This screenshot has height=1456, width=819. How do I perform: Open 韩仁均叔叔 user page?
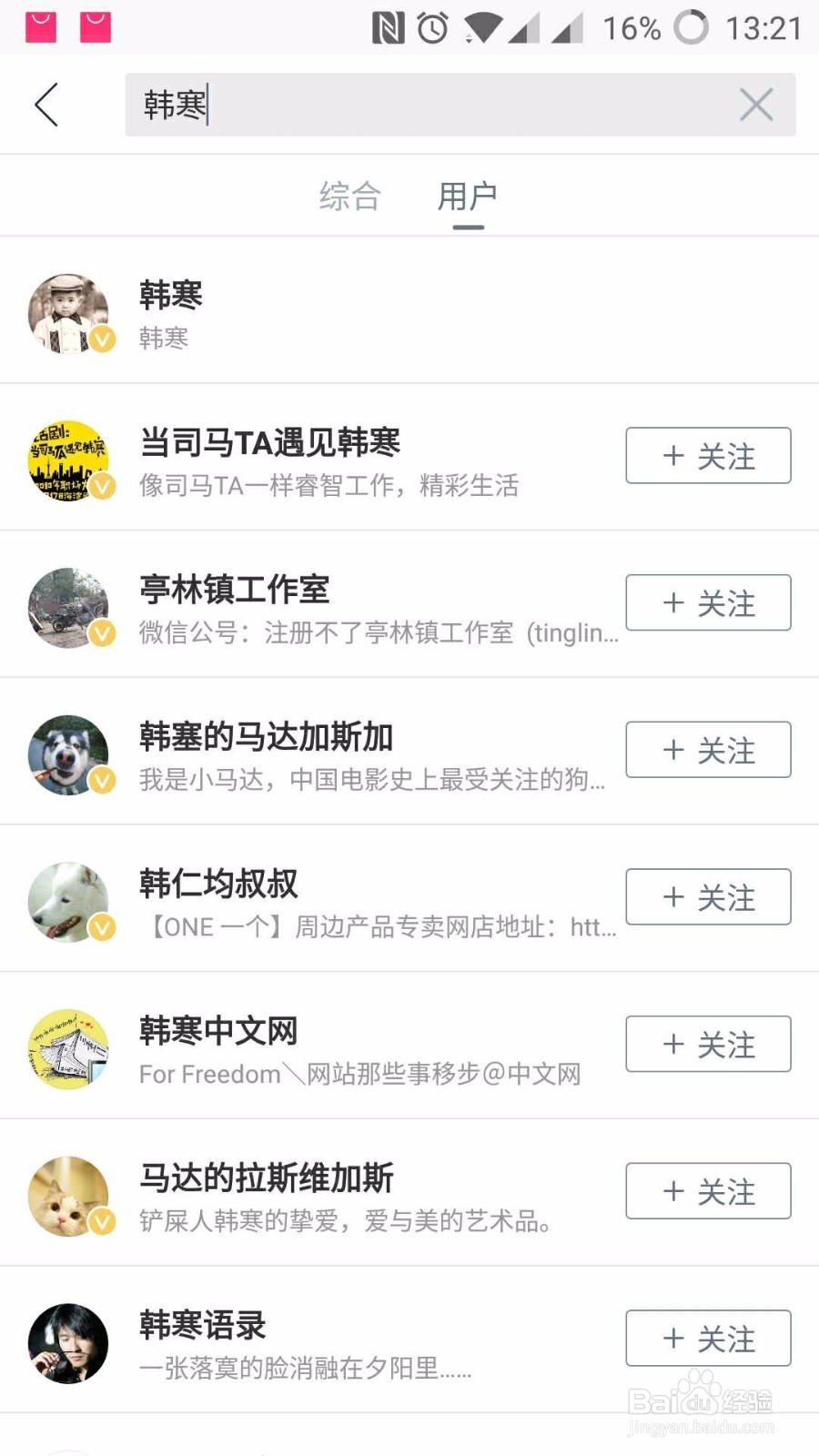point(318,902)
